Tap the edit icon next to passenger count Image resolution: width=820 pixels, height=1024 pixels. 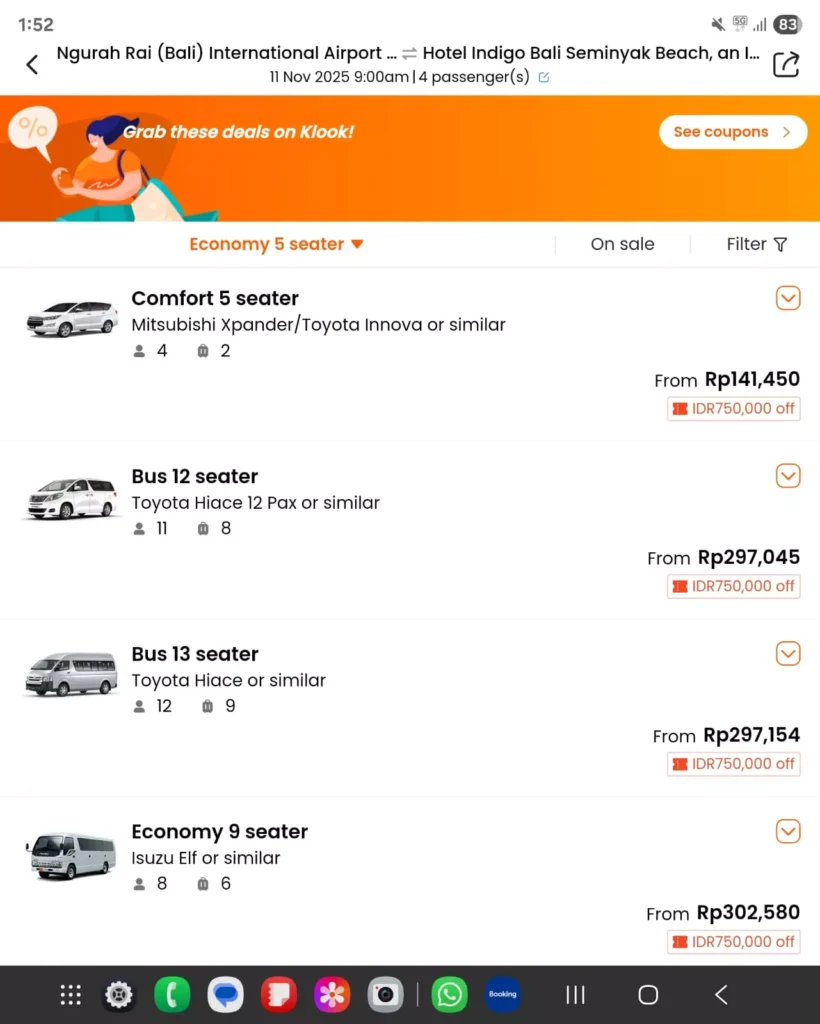click(543, 77)
